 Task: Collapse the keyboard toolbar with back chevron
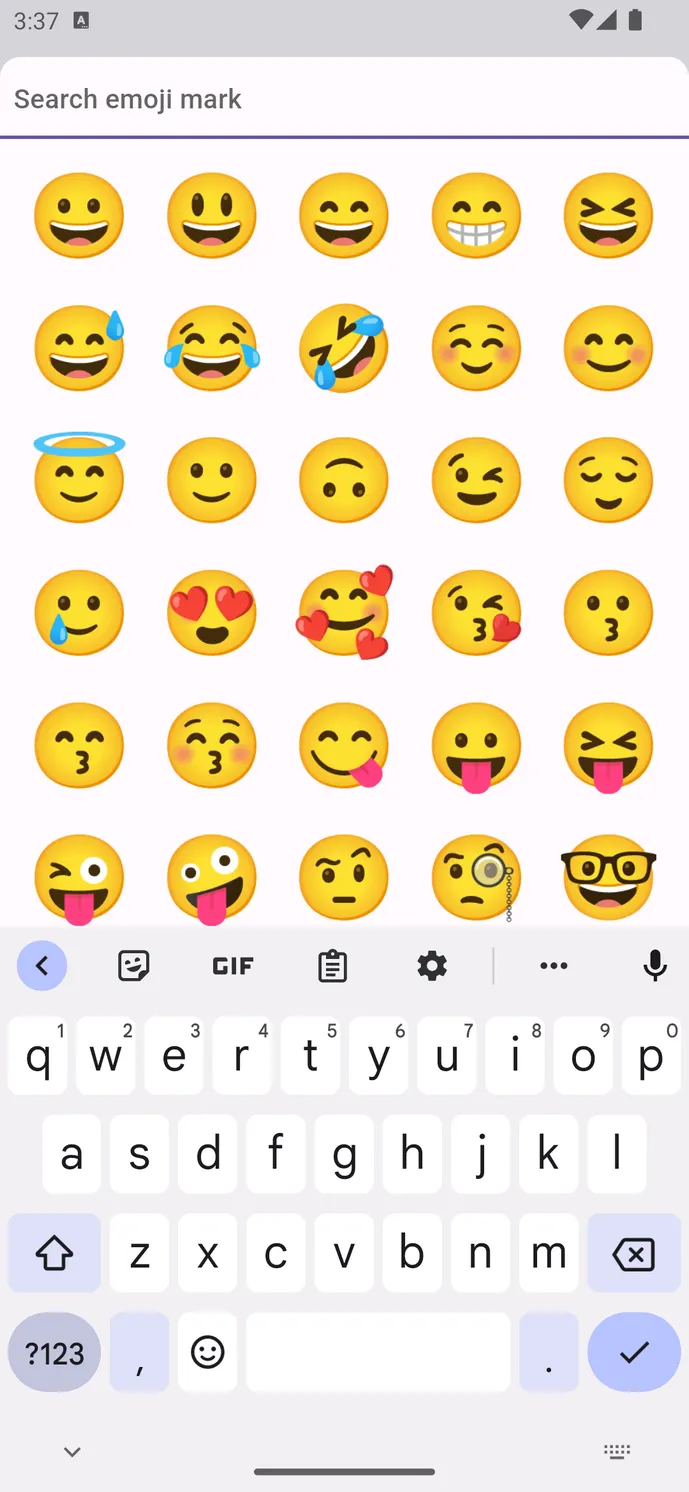[42, 966]
